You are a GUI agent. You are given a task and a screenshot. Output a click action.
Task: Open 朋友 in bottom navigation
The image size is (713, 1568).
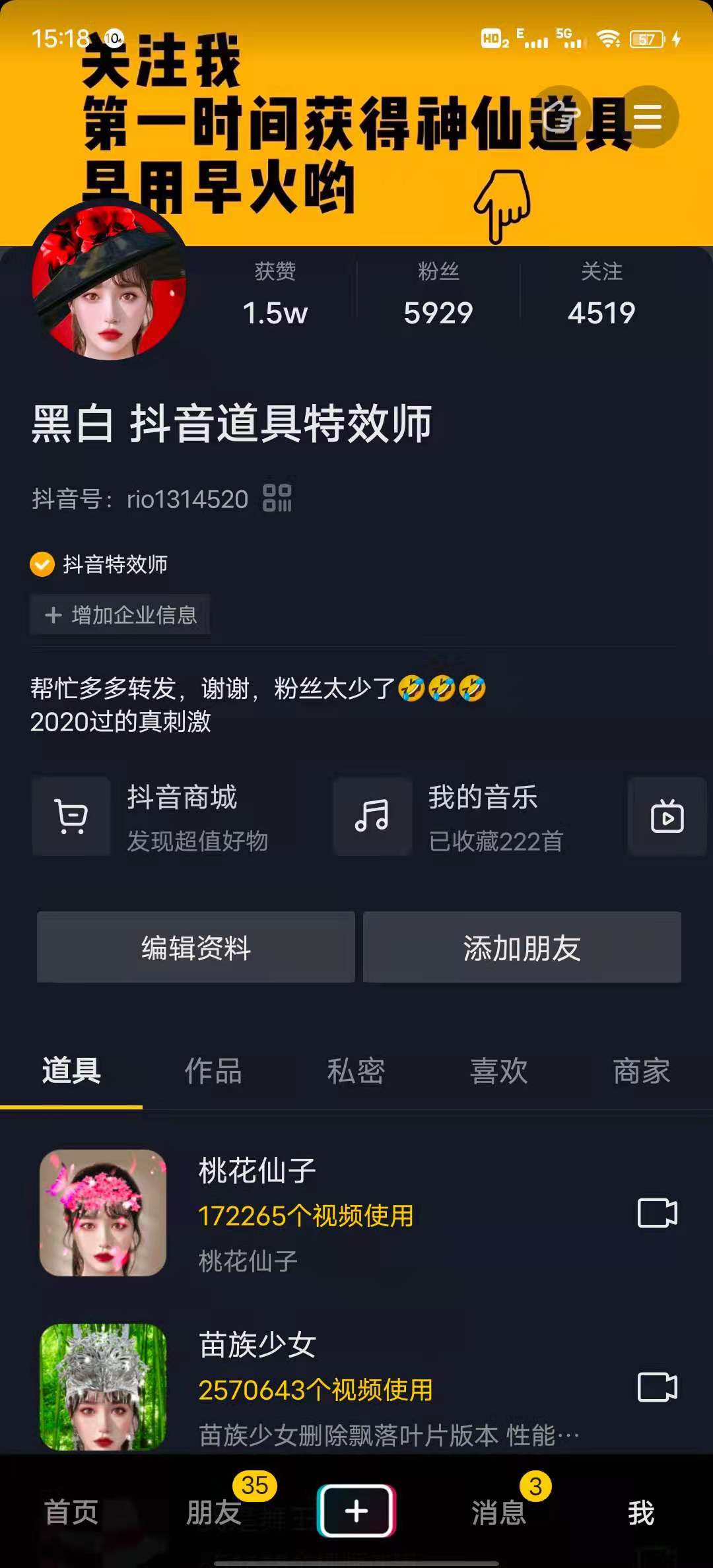(x=213, y=1513)
